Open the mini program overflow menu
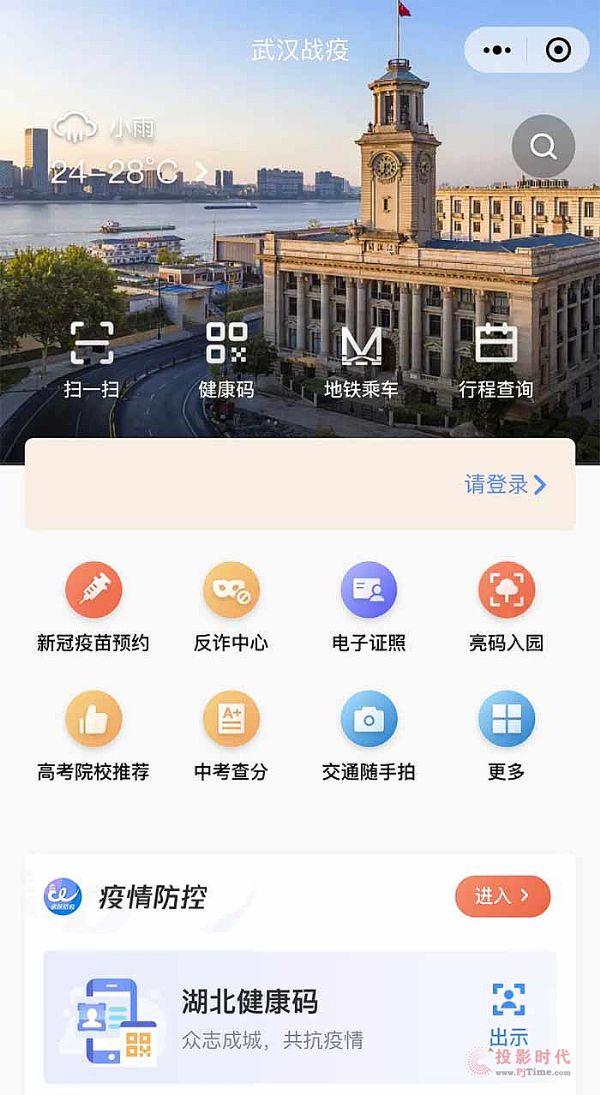600x1095 pixels. 497,49
